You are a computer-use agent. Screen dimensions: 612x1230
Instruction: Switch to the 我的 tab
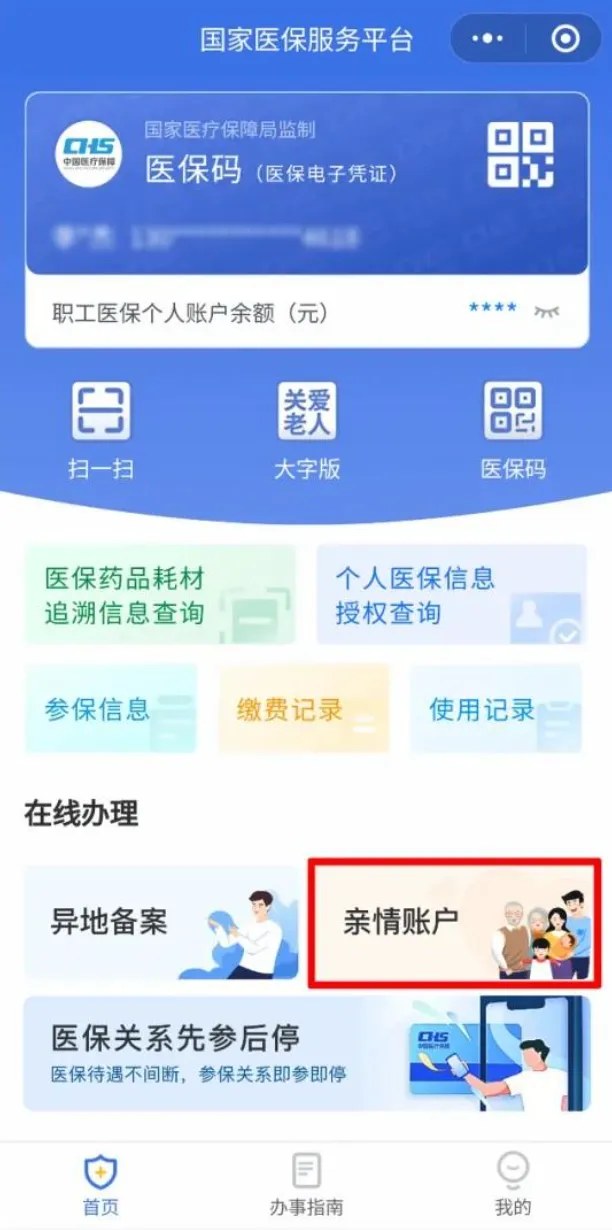(x=513, y=1185)
